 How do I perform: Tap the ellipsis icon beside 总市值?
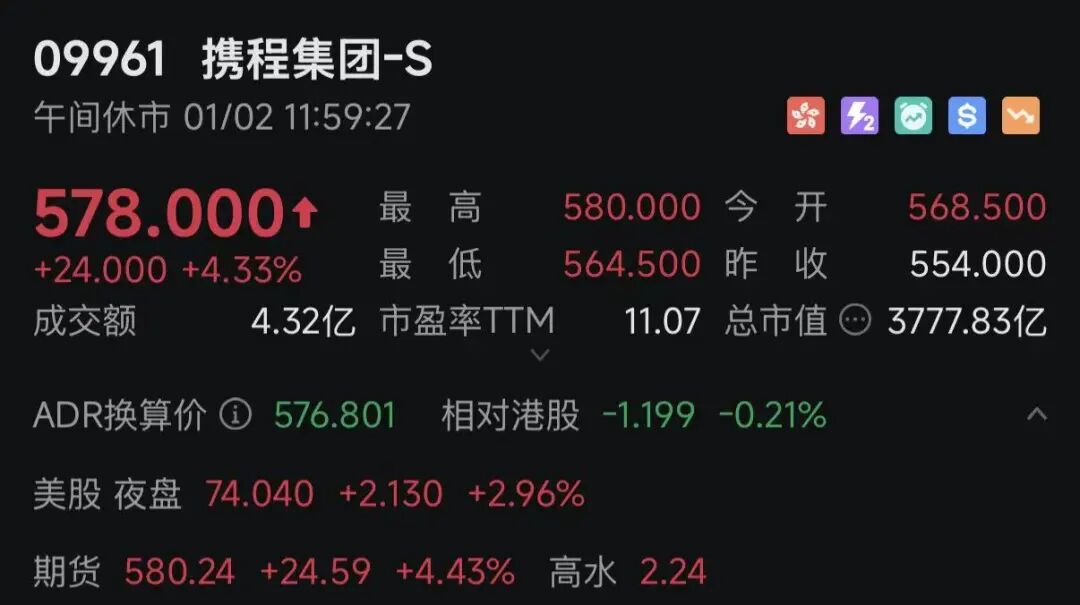tap(855, 321)
